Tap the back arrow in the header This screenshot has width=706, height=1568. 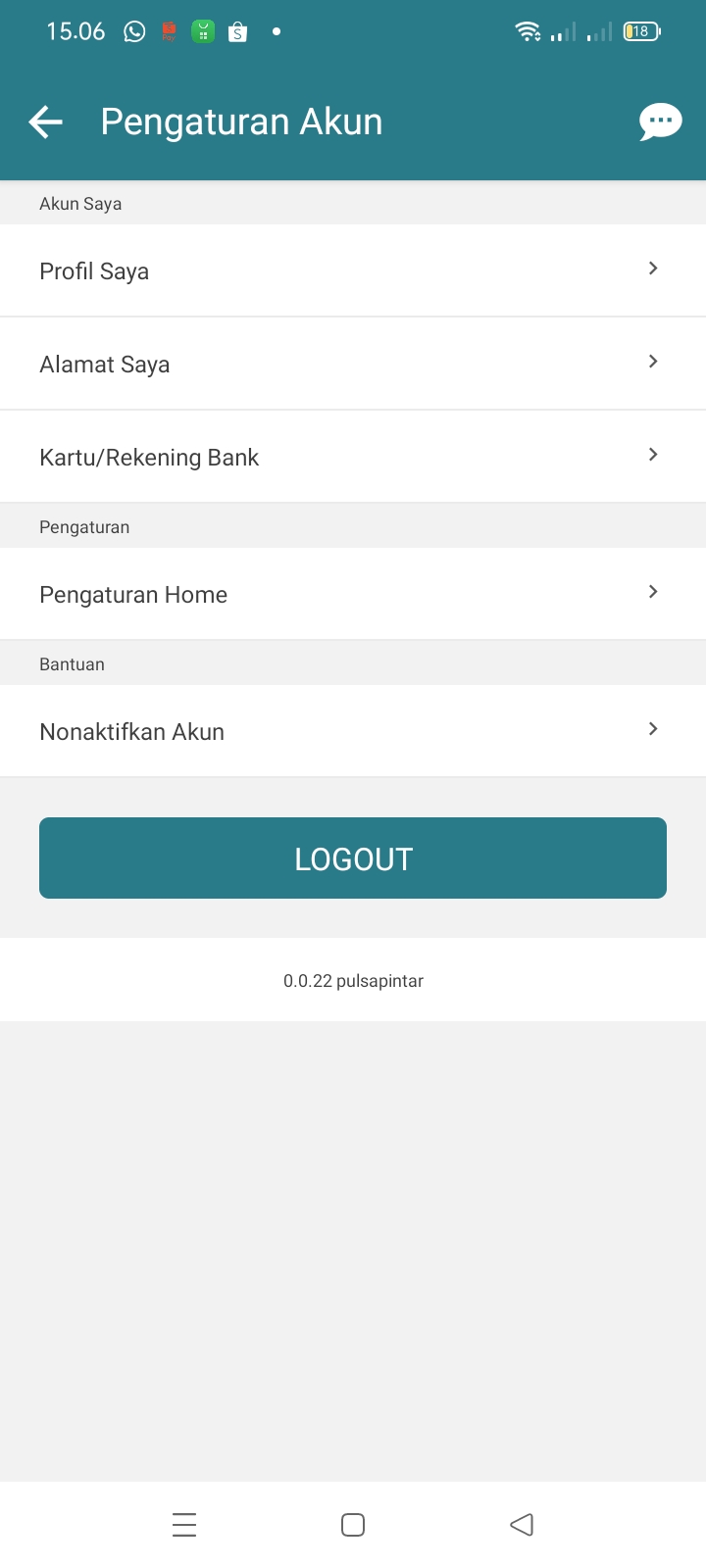tap(44, 122)
